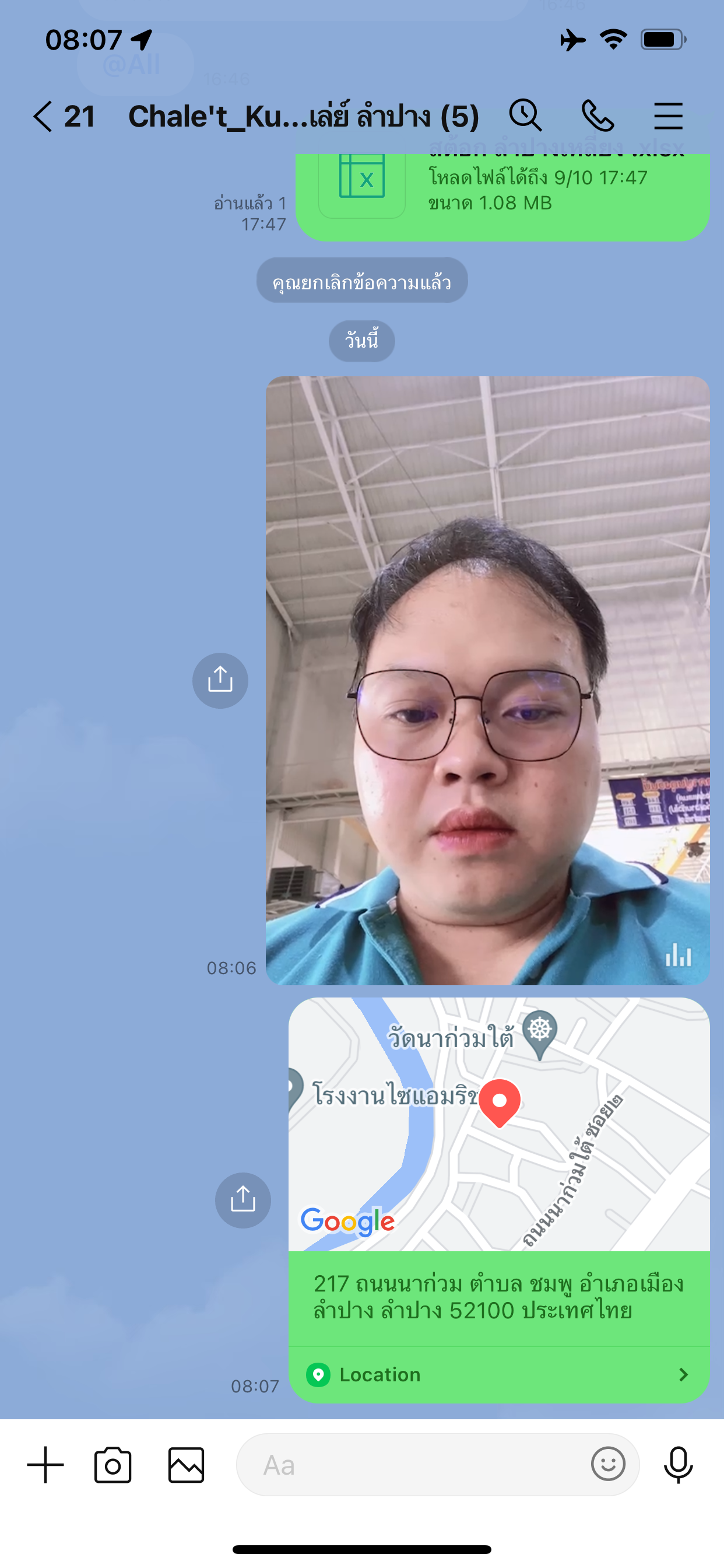Share the photo sent at 08:06
This screenshot has height=1568, width=724.
pyautogui.click(x=220, y=680)
